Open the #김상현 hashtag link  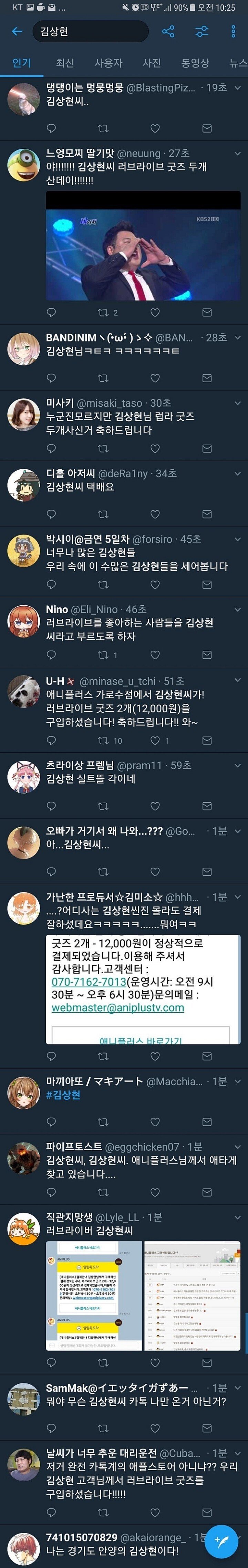63,1095
